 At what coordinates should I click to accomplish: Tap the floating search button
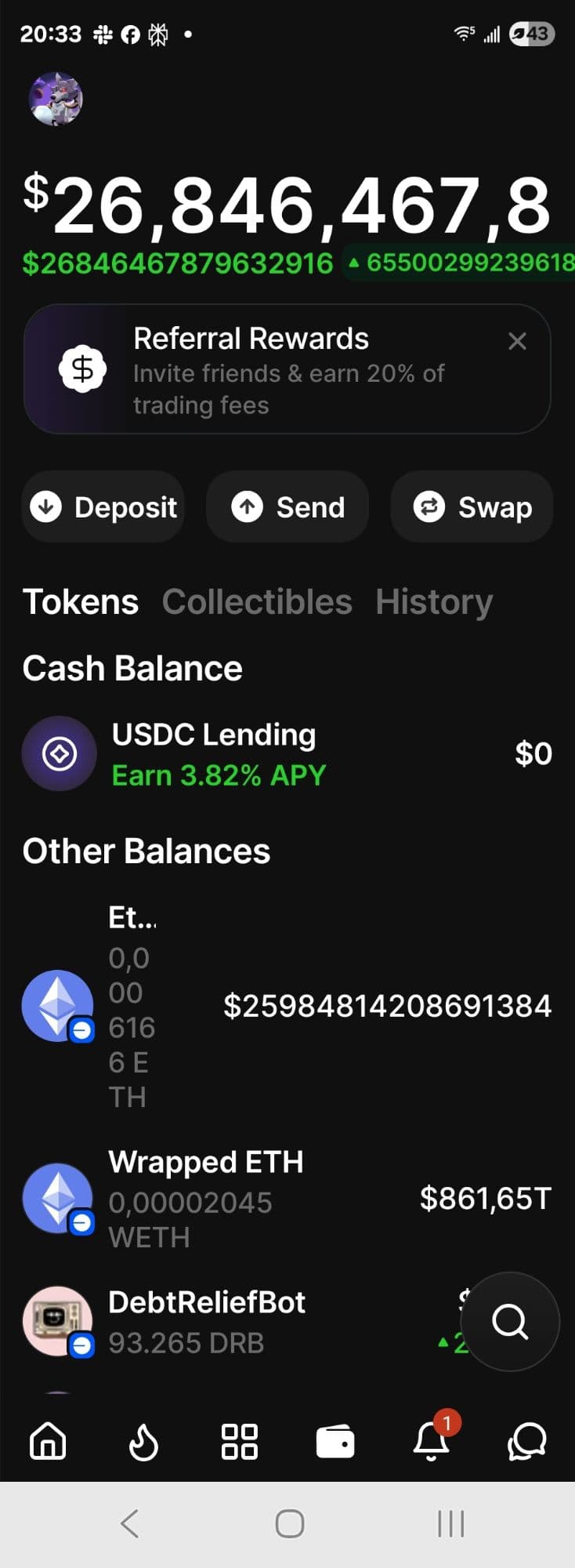[510, 1322]
